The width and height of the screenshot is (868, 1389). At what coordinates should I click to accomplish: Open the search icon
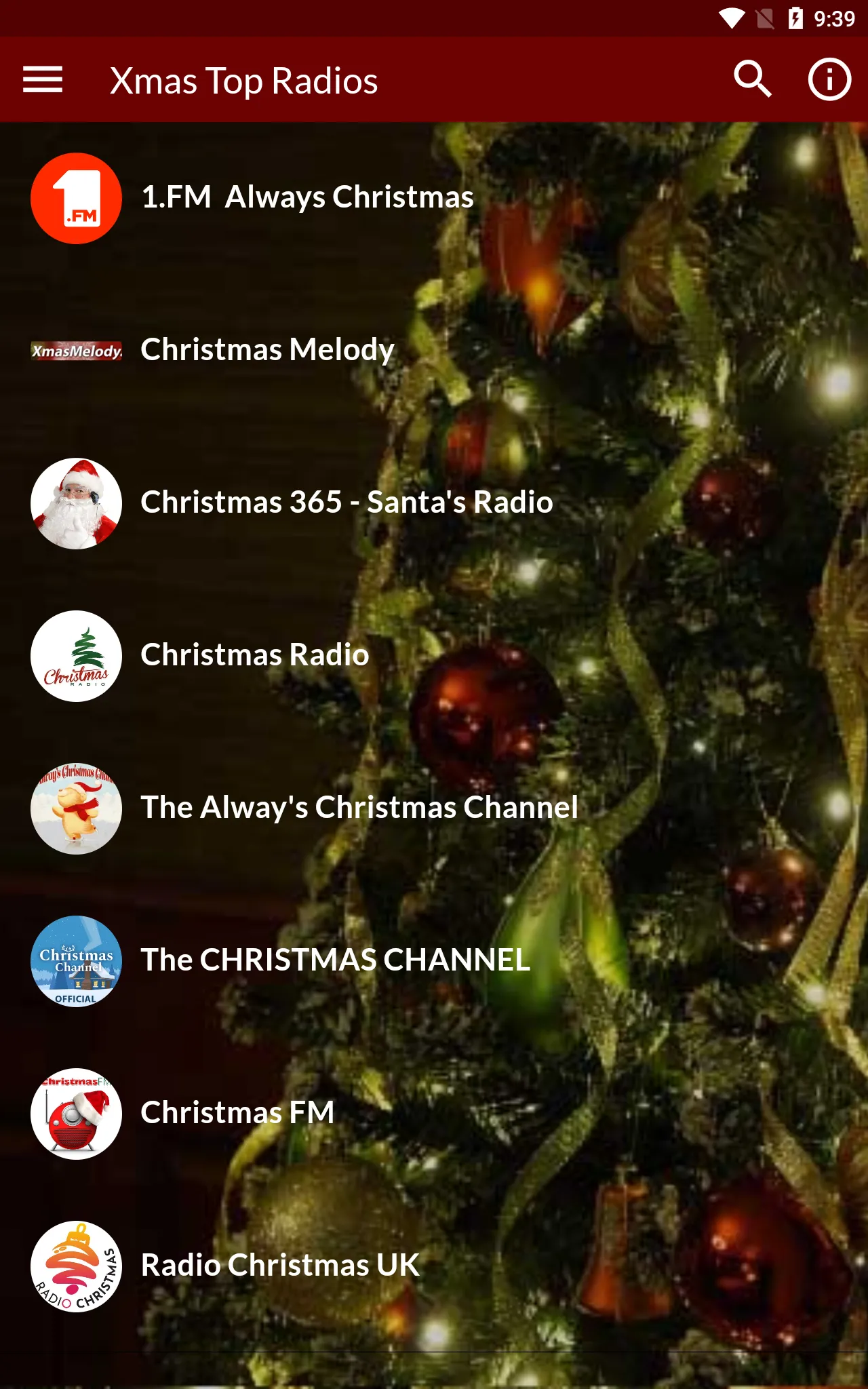753,80
